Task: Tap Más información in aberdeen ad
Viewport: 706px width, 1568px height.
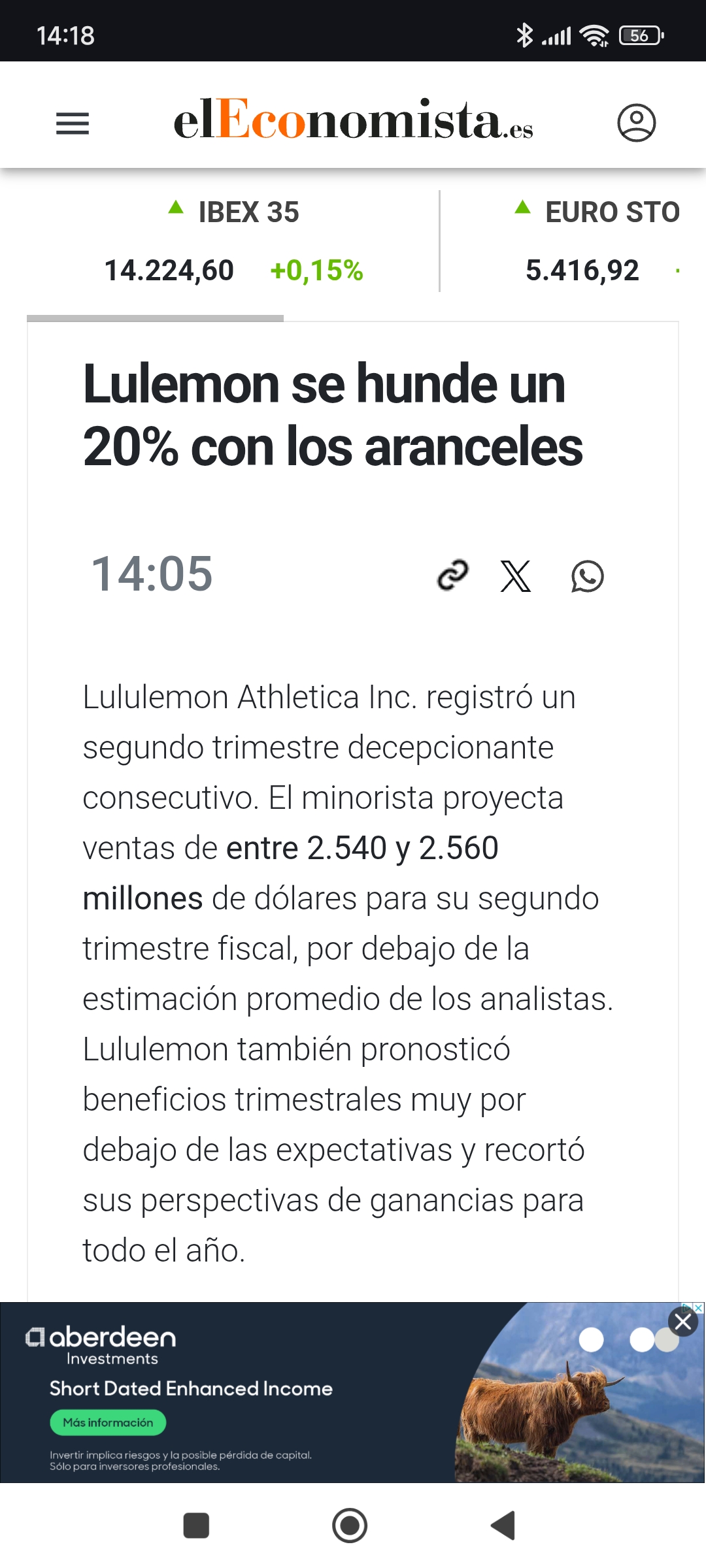Action: point(108,1422)
